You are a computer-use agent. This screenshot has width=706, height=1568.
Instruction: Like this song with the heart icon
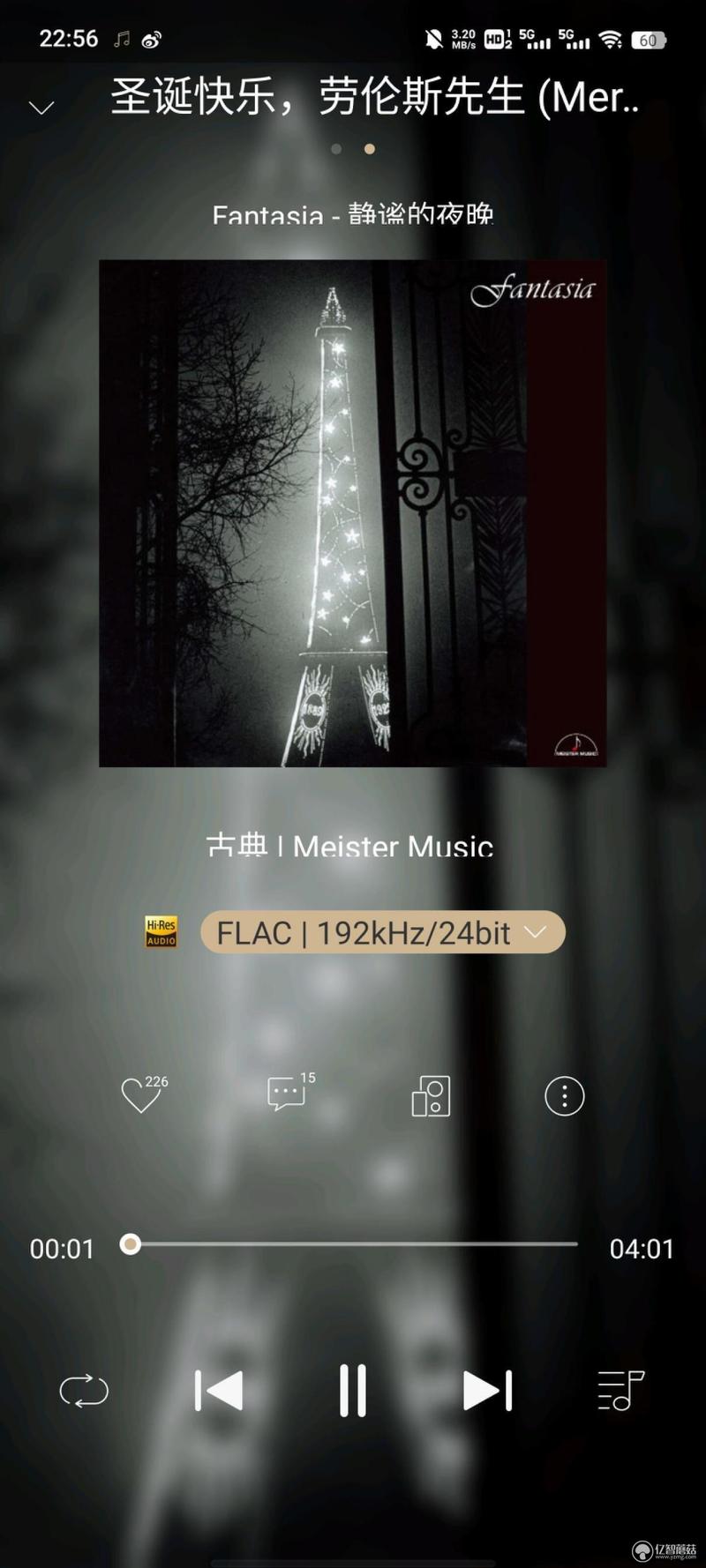pyautogui.click(x=141, y=1095)
